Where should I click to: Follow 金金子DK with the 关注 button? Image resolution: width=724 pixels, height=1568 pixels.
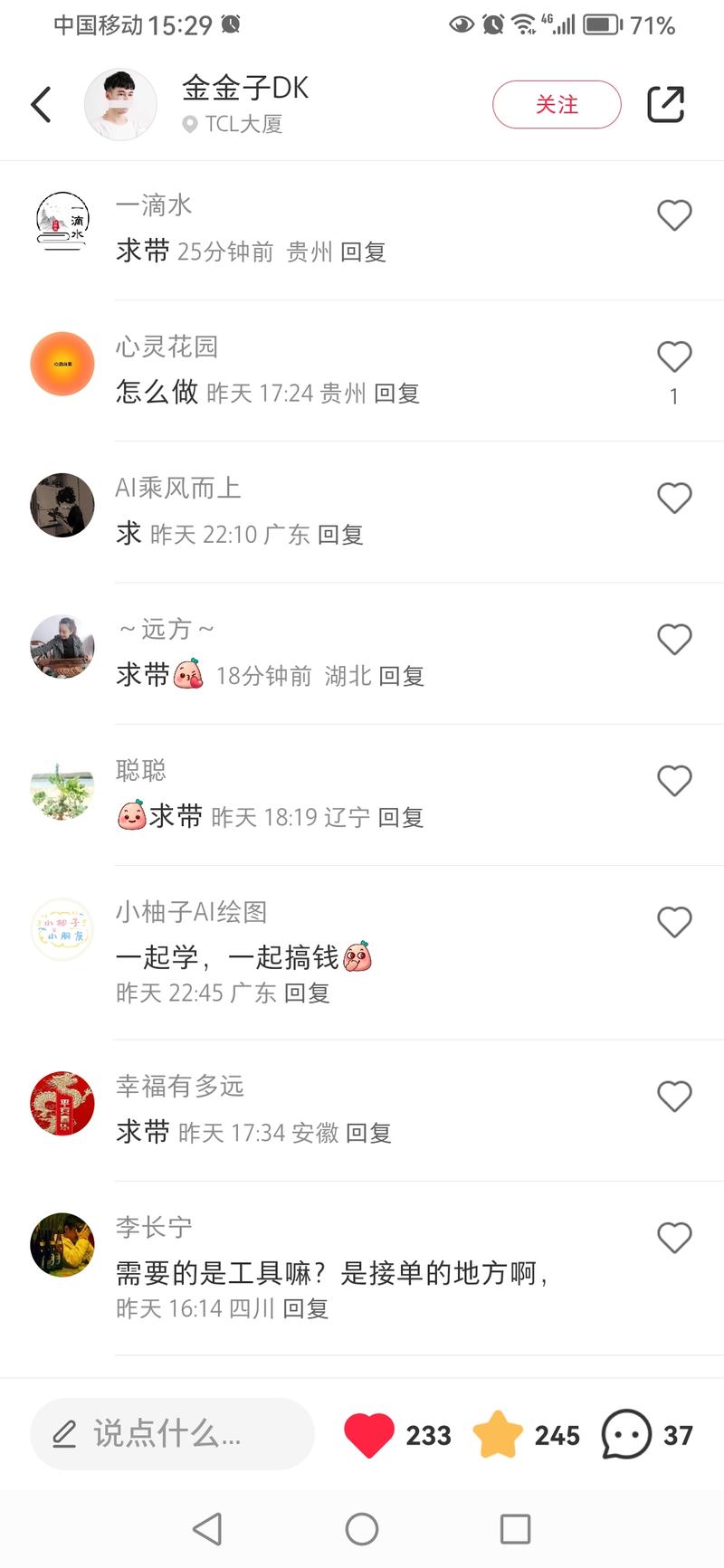(557, 105)
